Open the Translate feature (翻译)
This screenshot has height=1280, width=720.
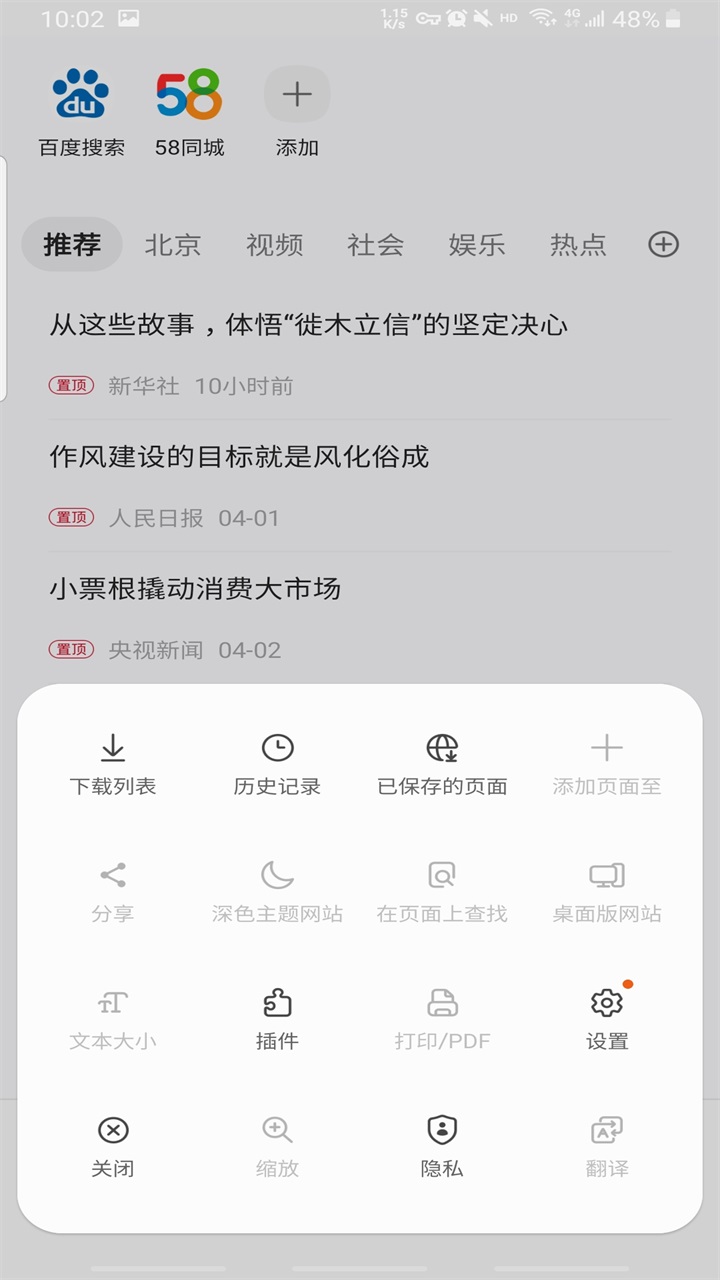(x=605, y=1143)
